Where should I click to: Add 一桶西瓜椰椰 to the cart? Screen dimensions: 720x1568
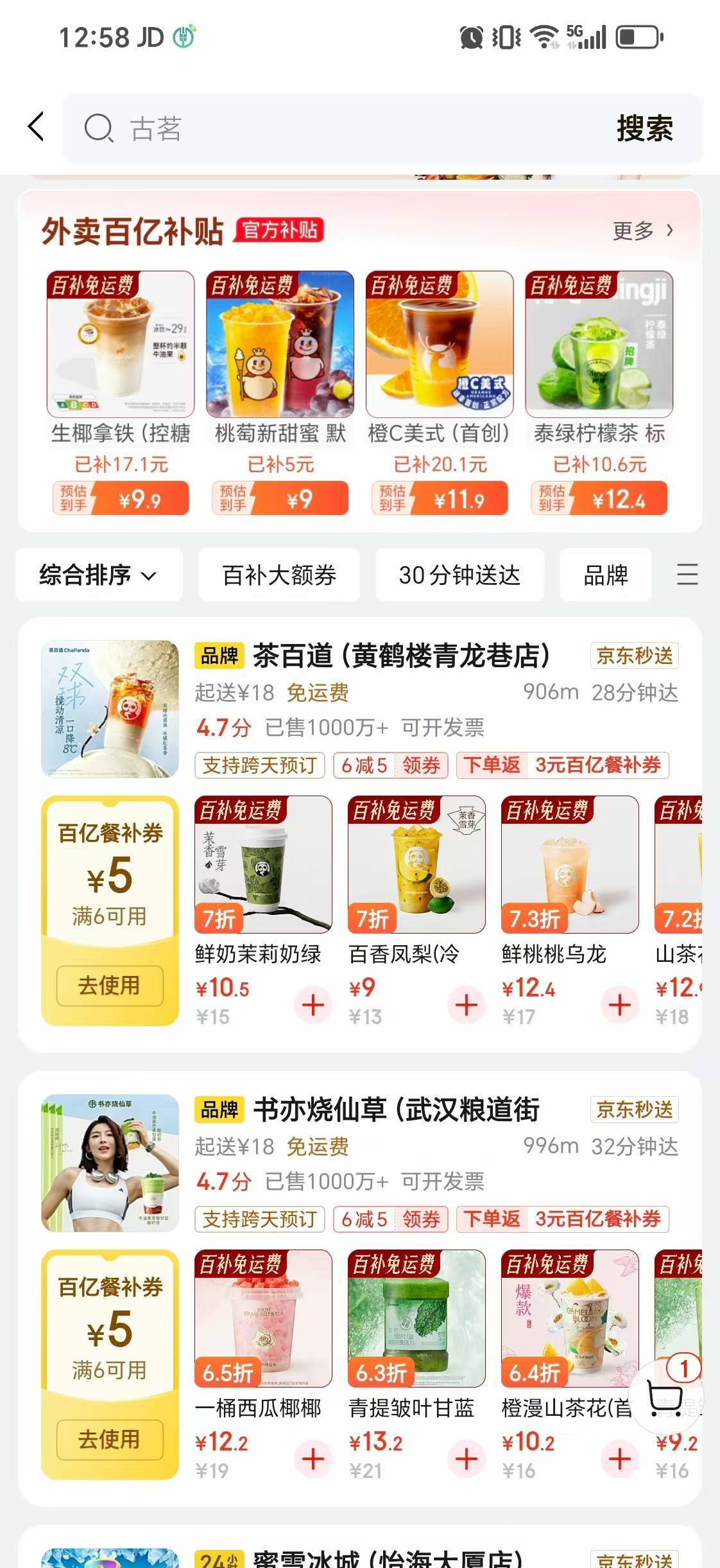pos(313,1459)
